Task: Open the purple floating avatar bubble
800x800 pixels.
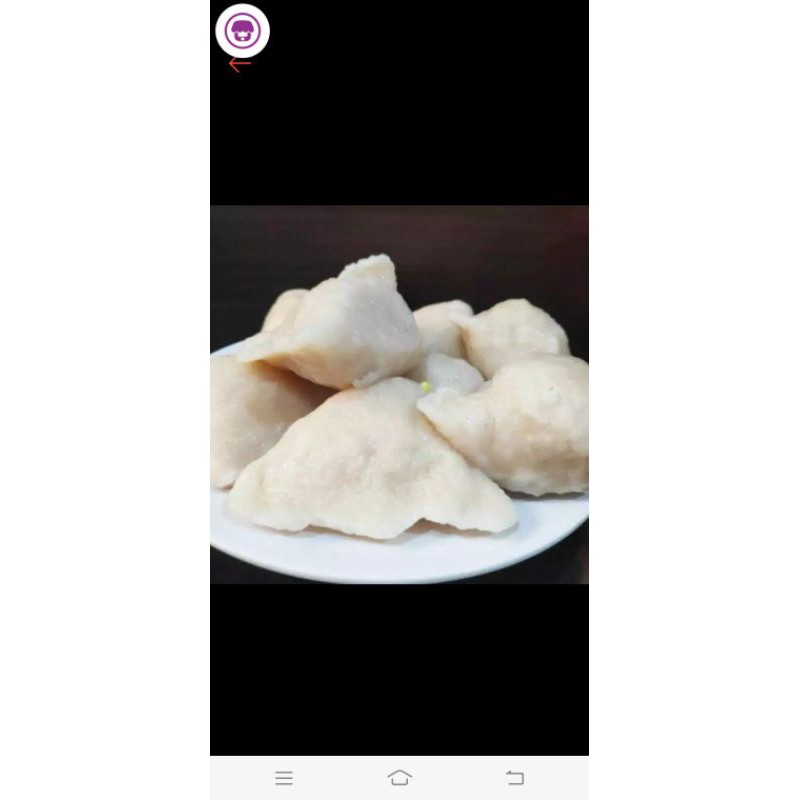Action: coord(243,31)
